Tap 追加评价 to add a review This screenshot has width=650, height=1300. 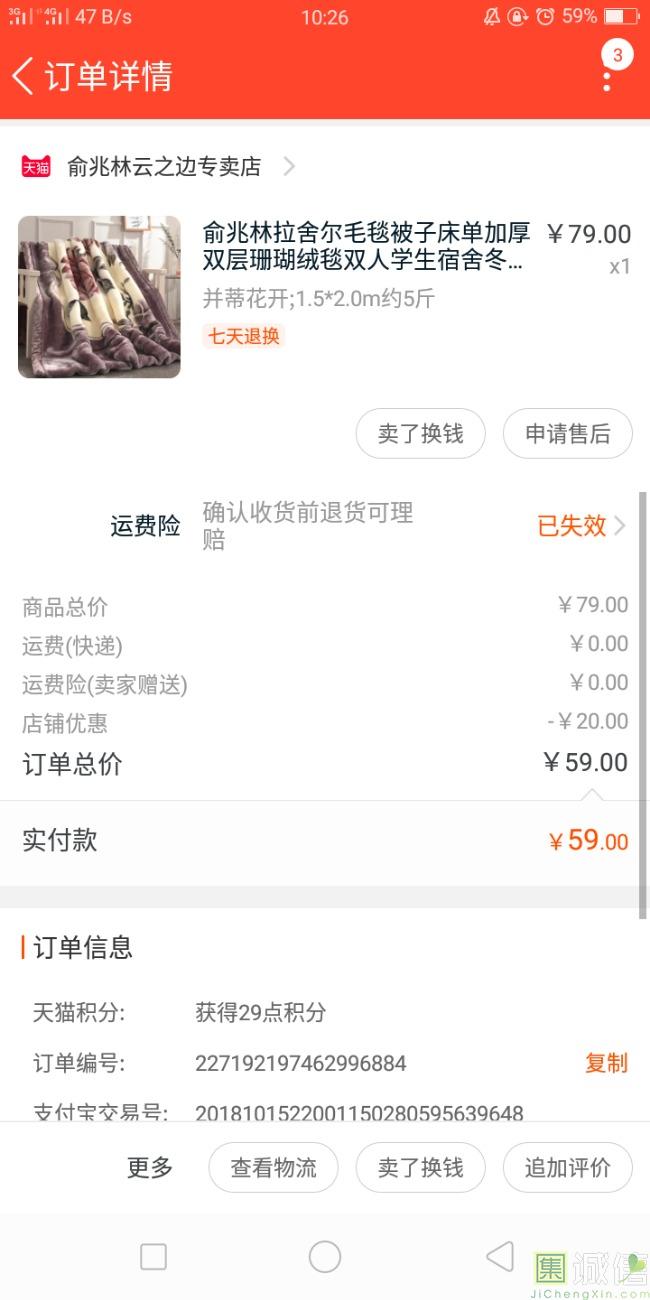coord(568,1168)
